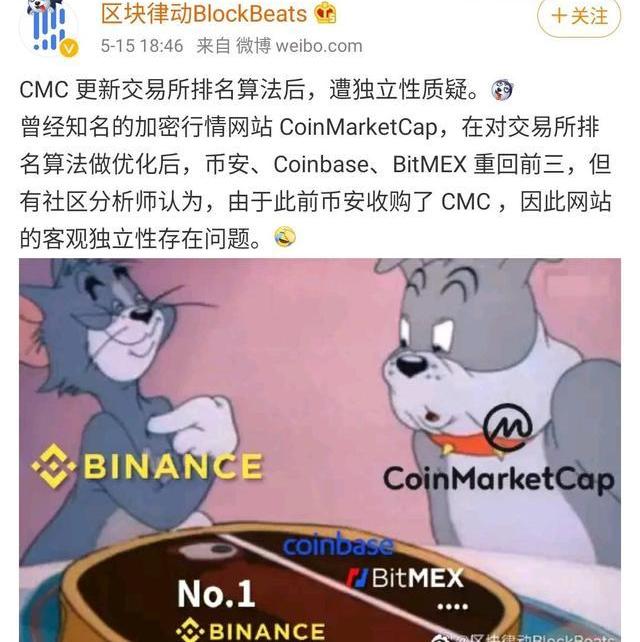Image resolution: width=640 pixels, height=642 pixels.
Task: Open the BlockBeats profile avatar
Action: (47, 27)
